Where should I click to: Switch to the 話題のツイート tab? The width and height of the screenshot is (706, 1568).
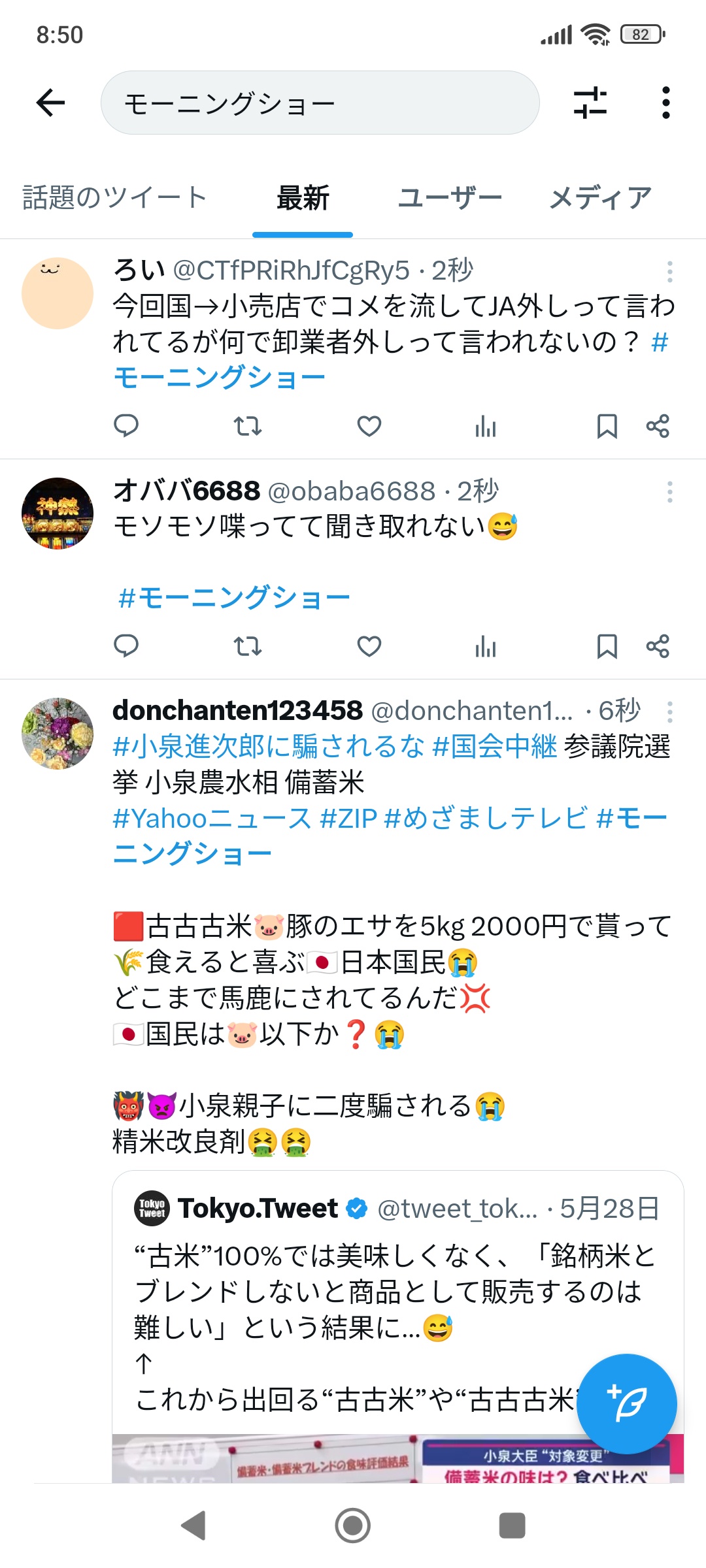[115, 197]
